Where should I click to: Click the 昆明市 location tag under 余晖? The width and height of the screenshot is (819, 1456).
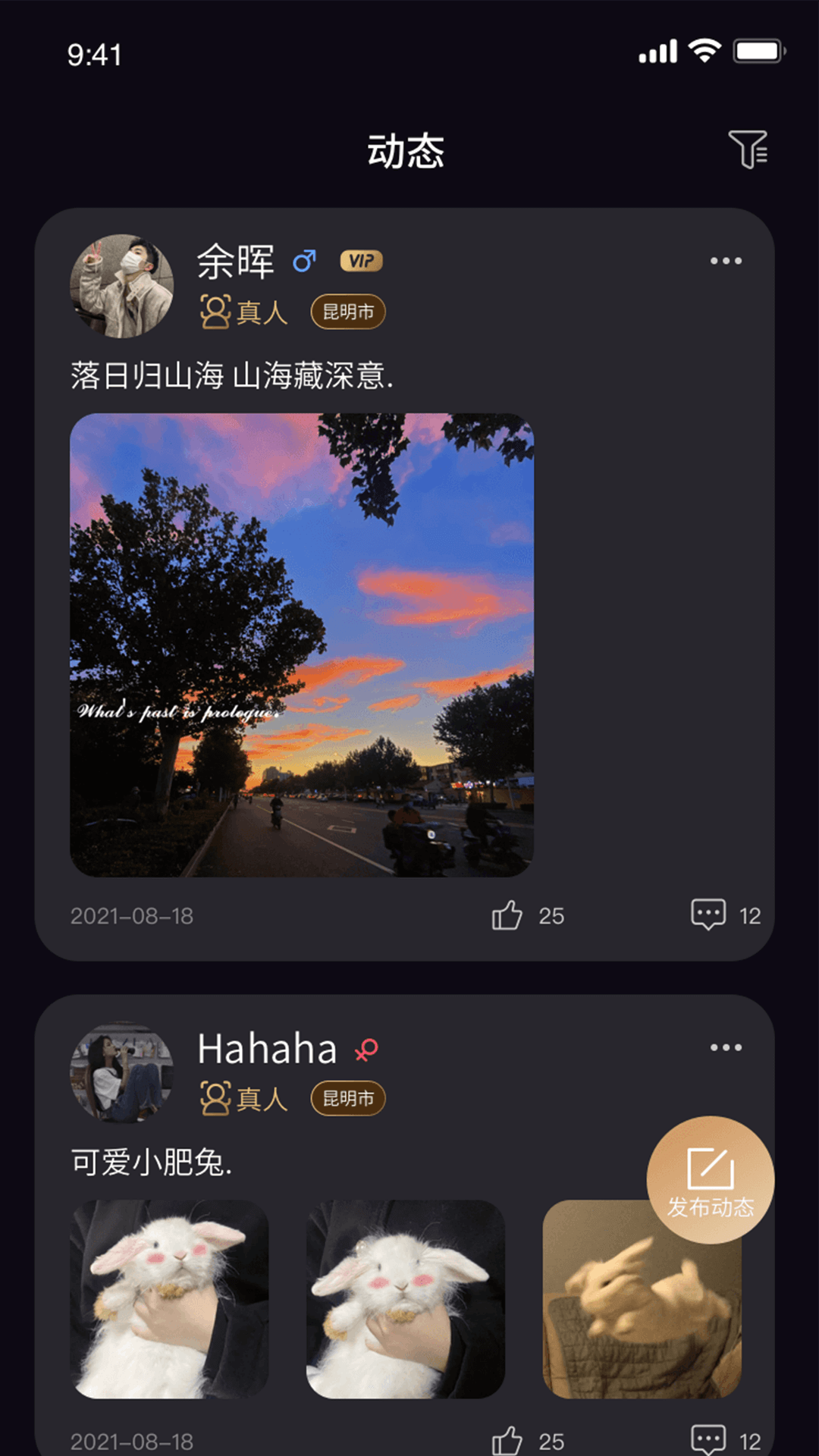[348, 312]
